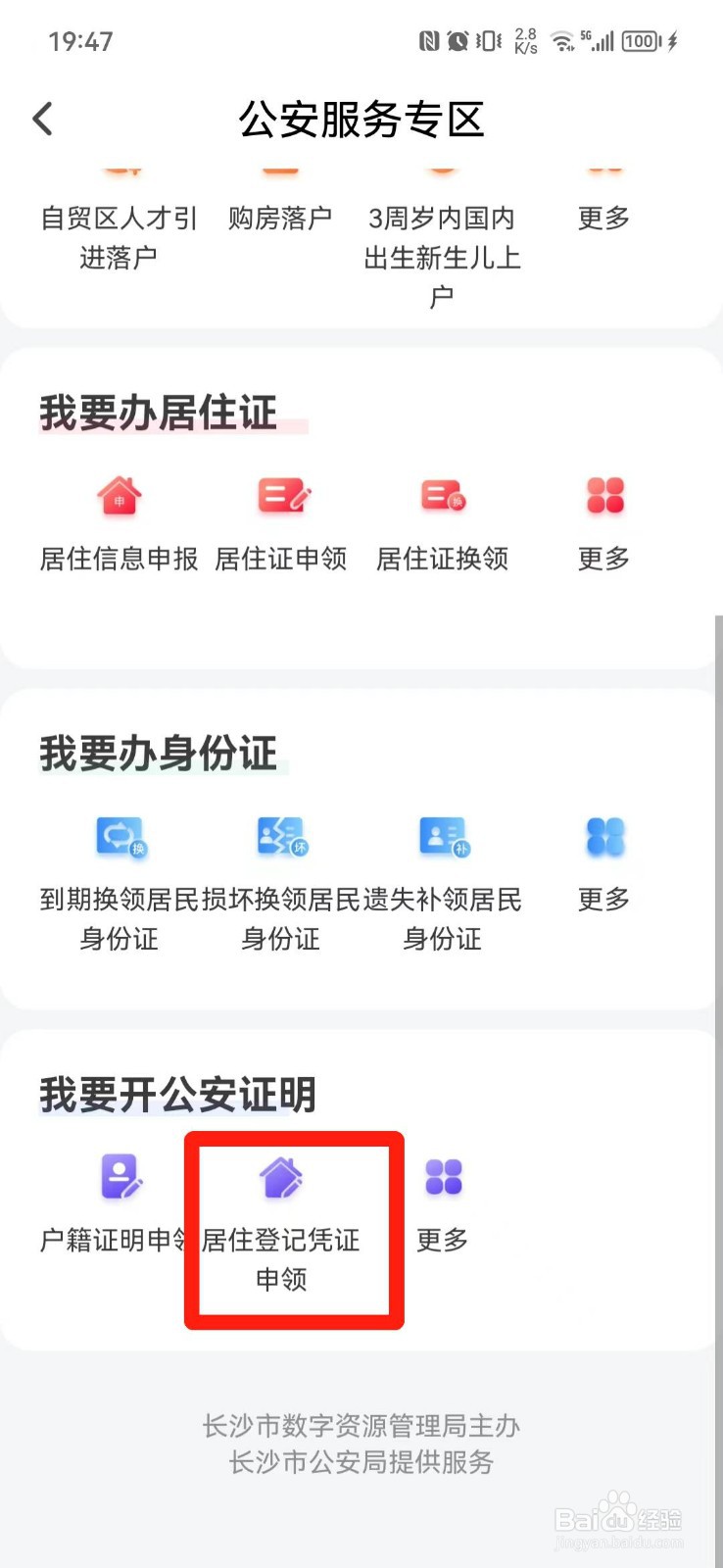Select the 居住信息申报 house icon

[x=119, y=500]
